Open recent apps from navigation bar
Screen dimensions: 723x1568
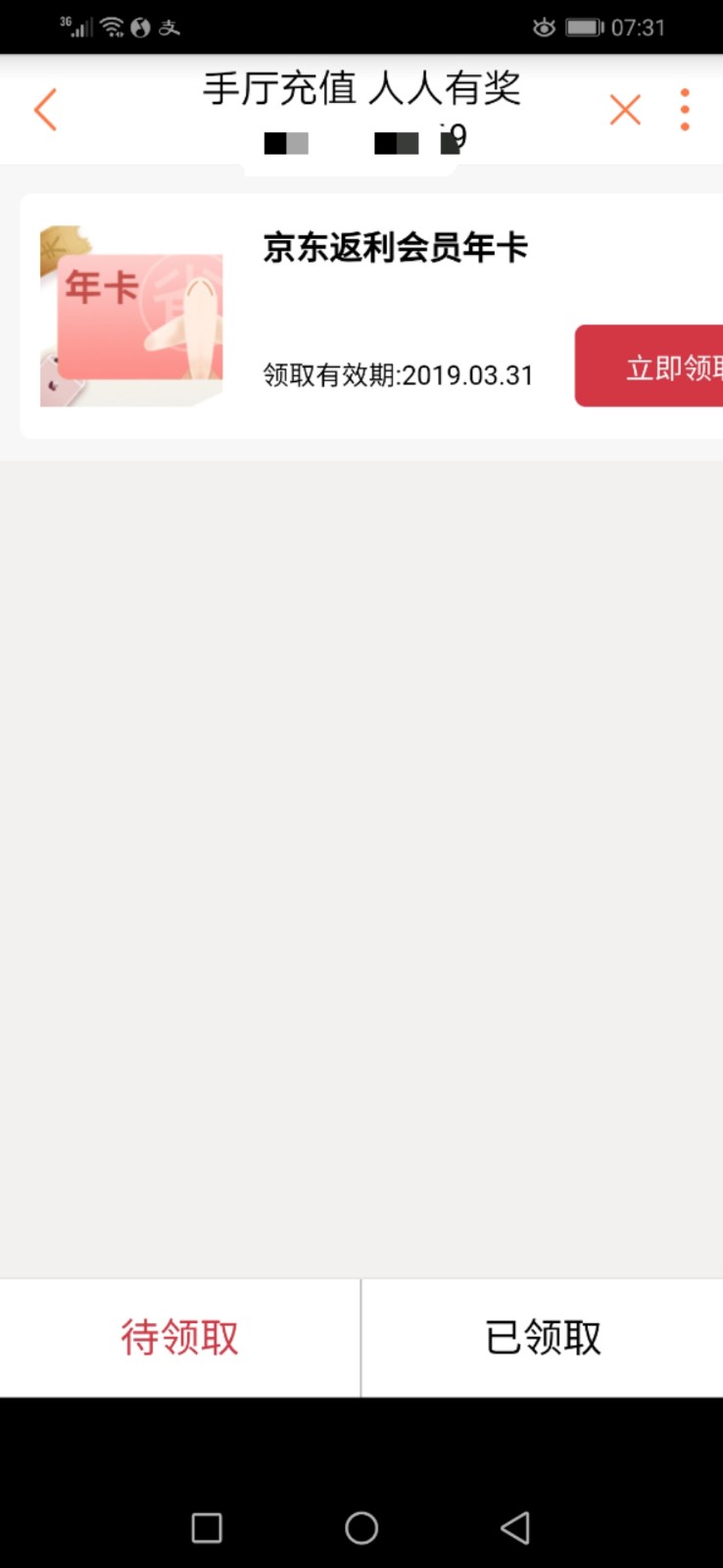click(x=207, y=1528)
